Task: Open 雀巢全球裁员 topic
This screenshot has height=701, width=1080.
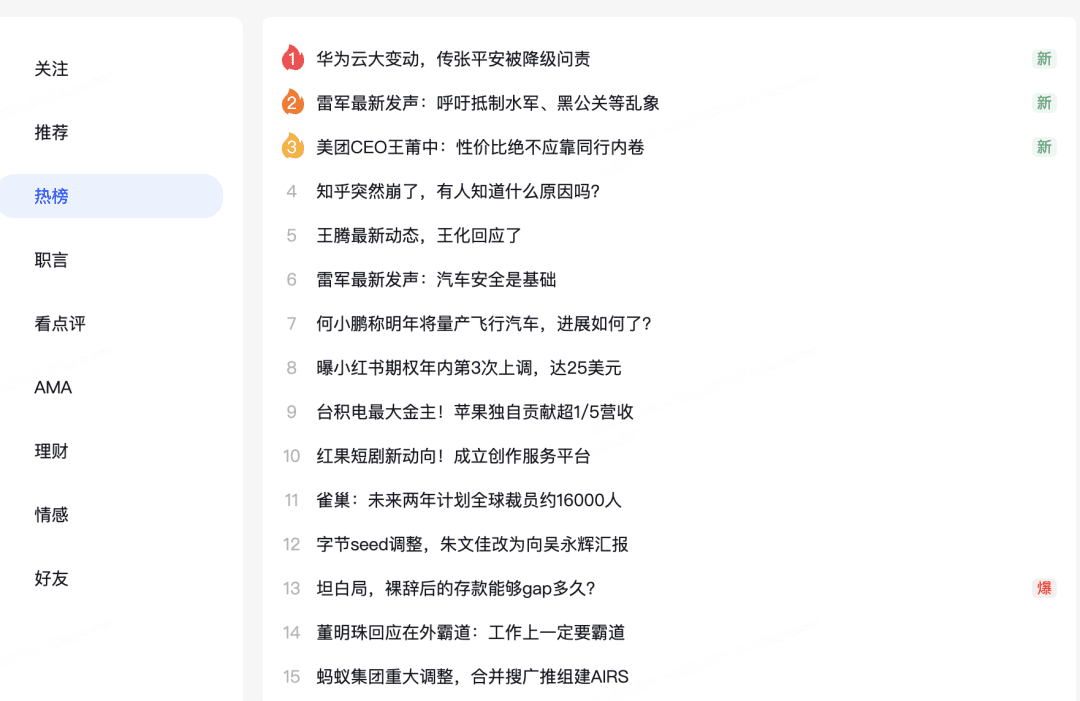Action: point(469,500)
